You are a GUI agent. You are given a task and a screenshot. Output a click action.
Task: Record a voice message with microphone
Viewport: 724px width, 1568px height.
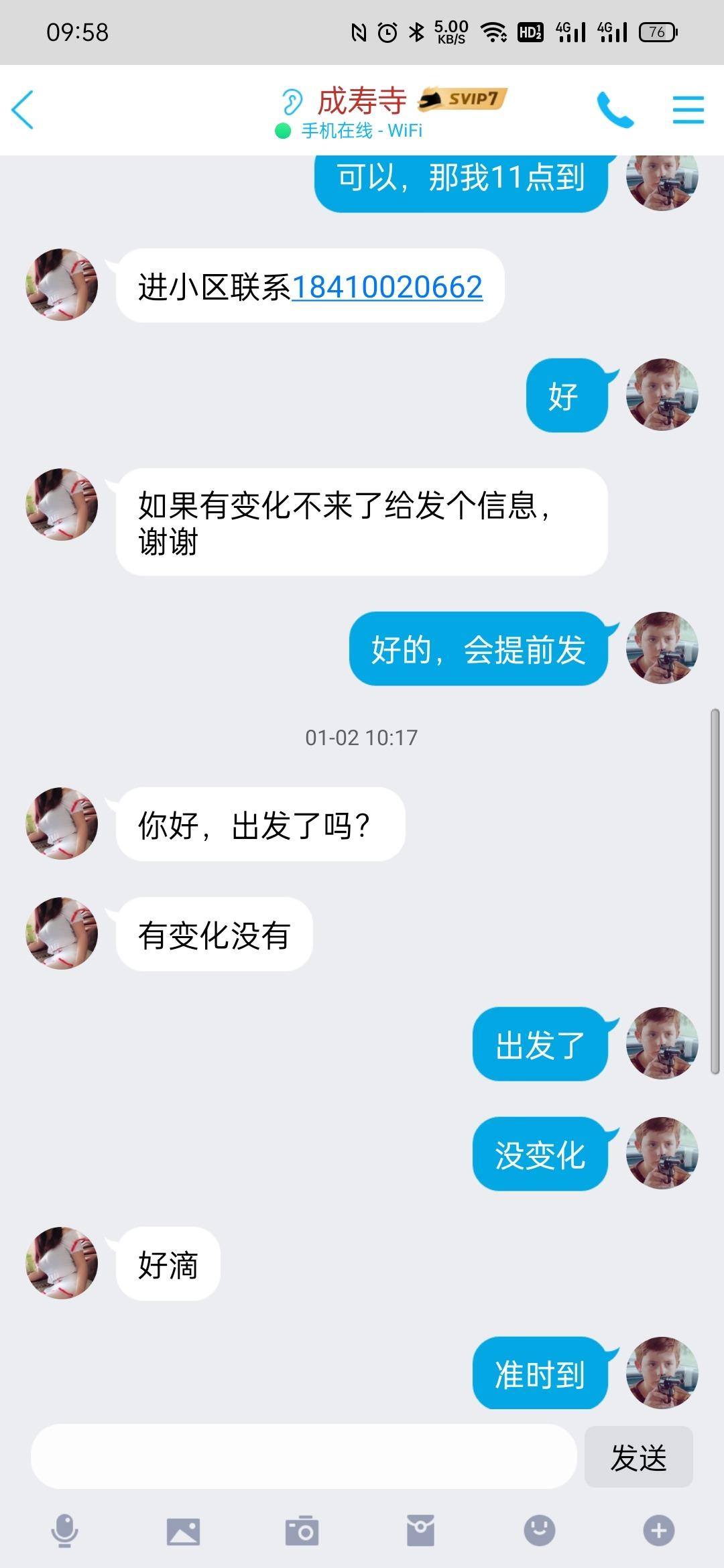pyautogui.click(x=65, y=1531)
